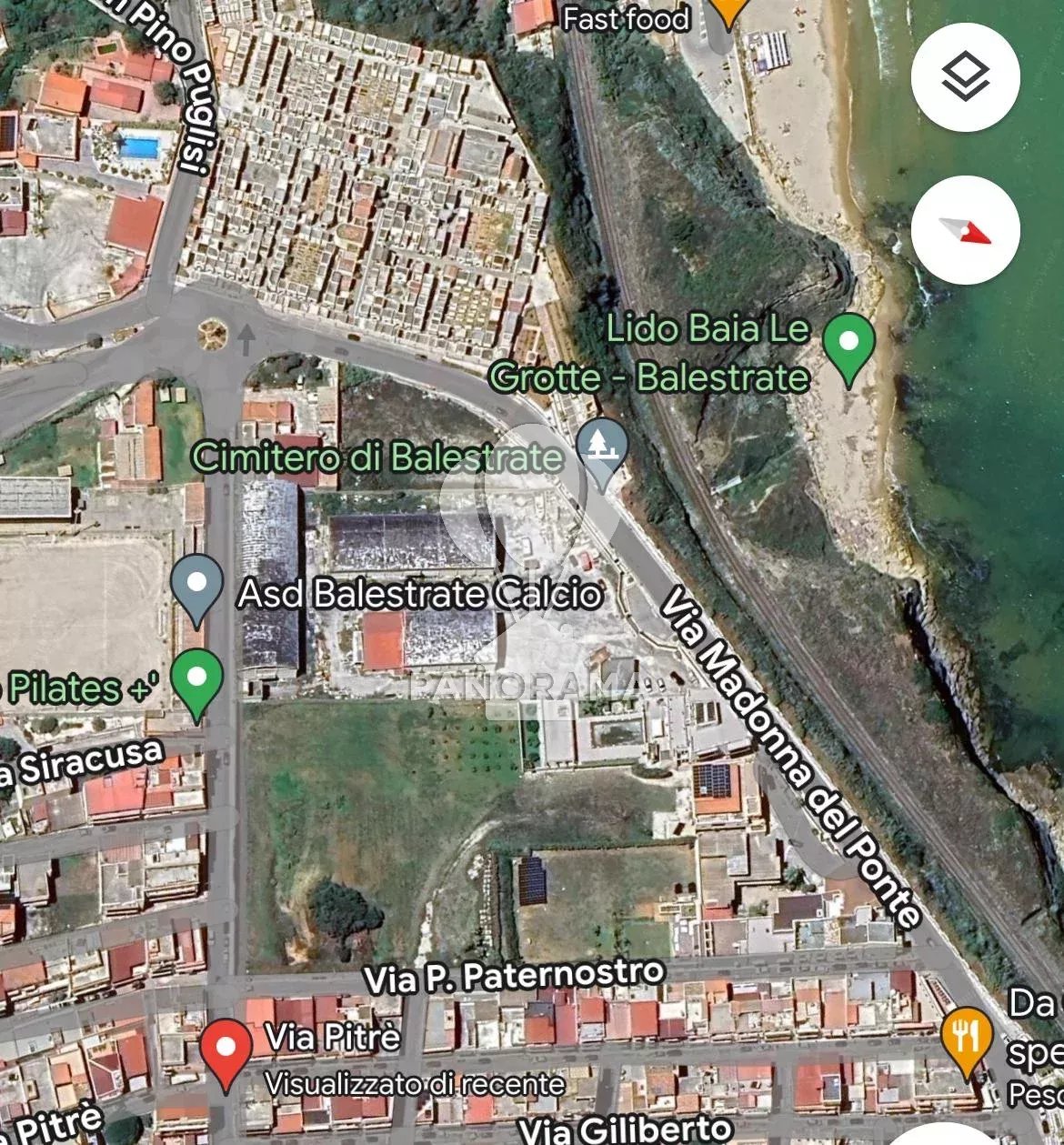
Task: Open the green Pilates + place pin
Action: 196,681
